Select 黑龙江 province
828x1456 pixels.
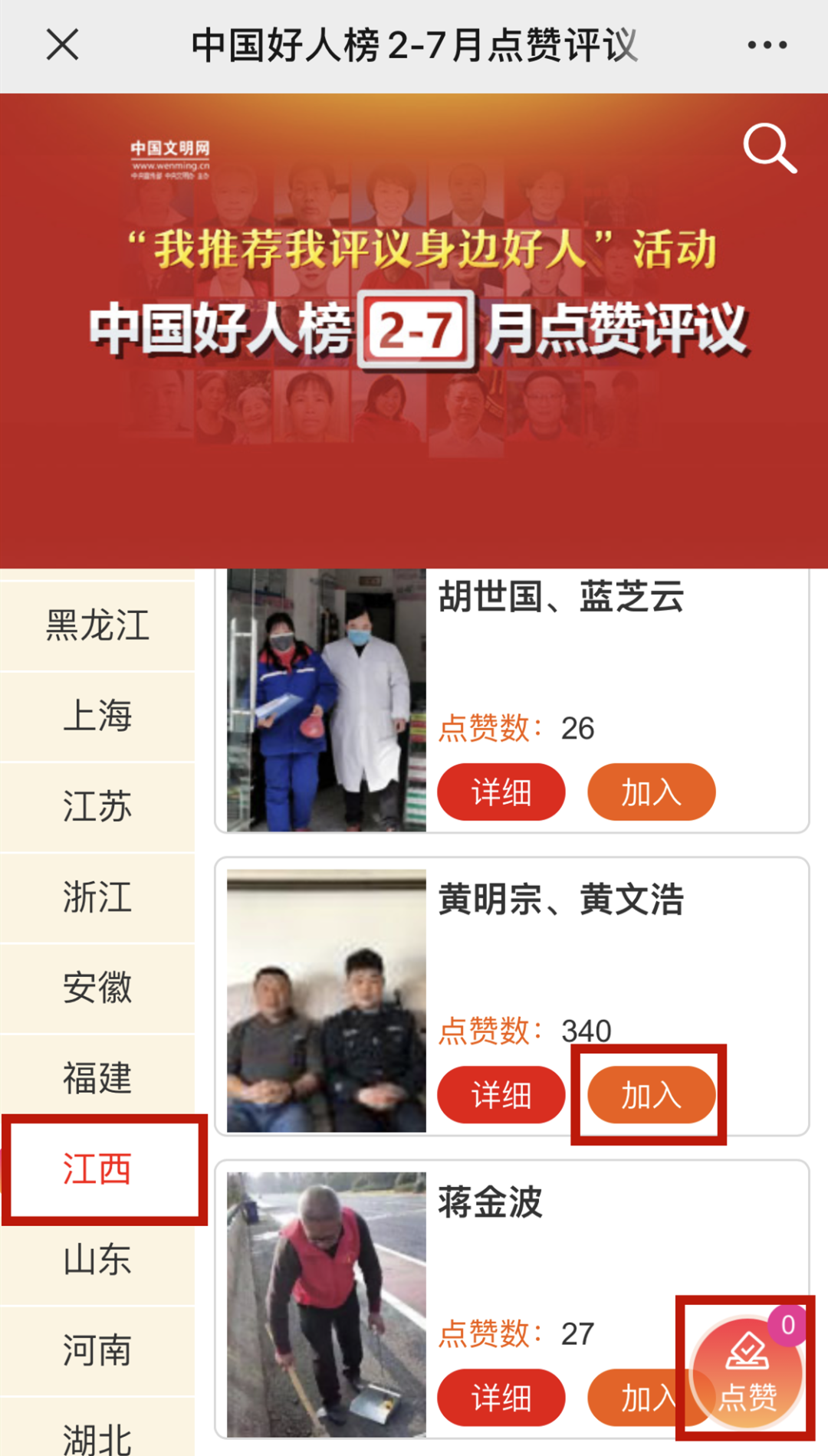coord(97,625)
